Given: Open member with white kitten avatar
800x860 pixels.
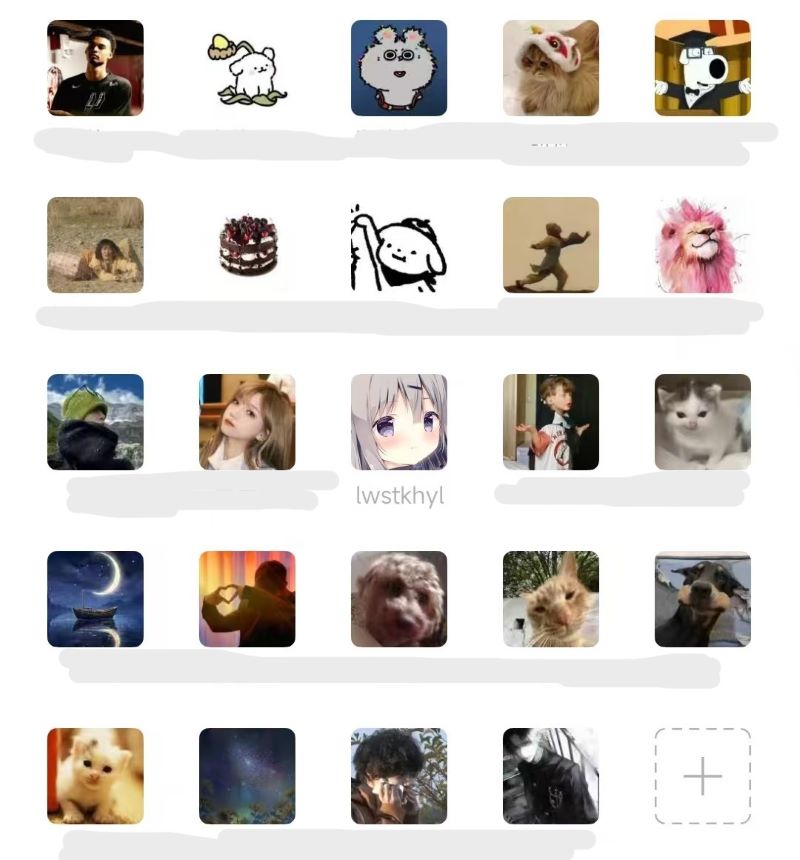Looking at the screenshot, I should tap(95, 776).
